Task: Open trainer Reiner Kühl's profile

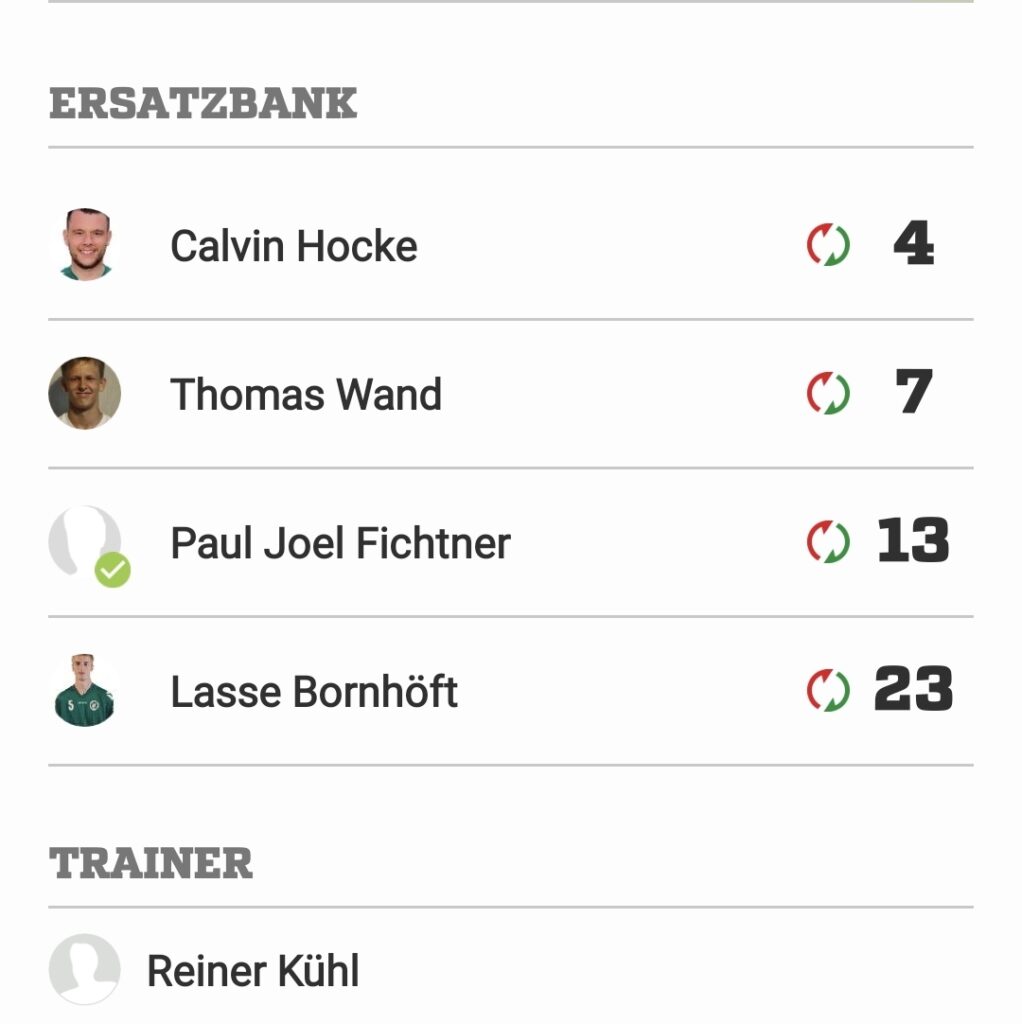Action: click(252, 971)
